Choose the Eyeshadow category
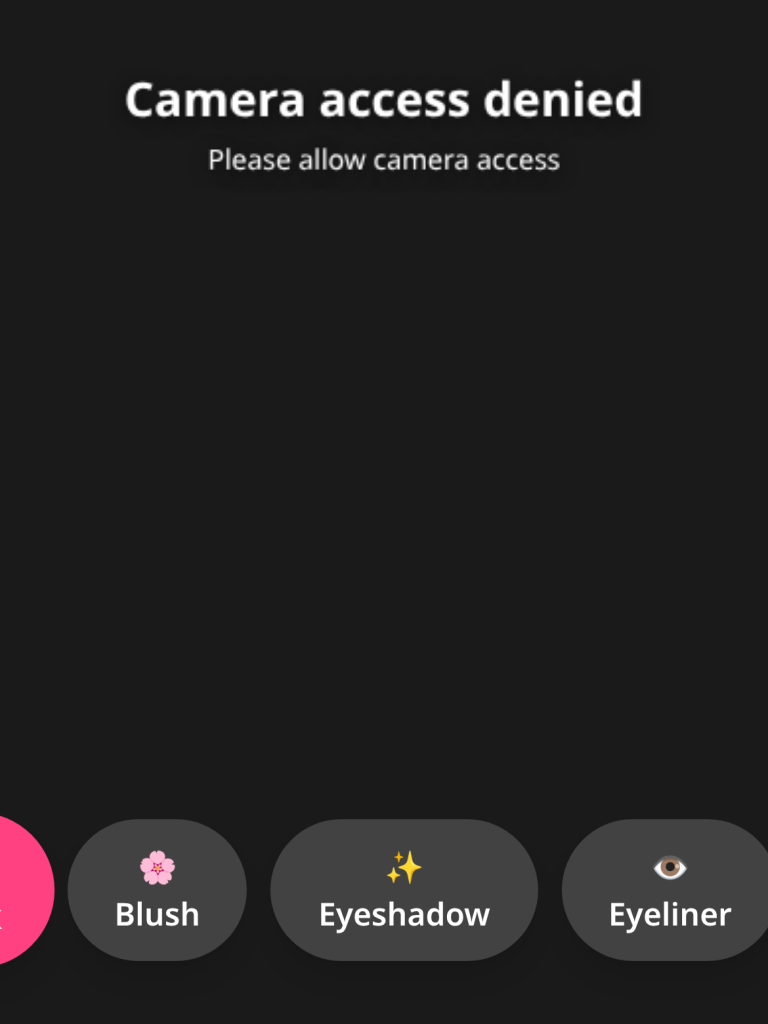 tap(404, 890)
